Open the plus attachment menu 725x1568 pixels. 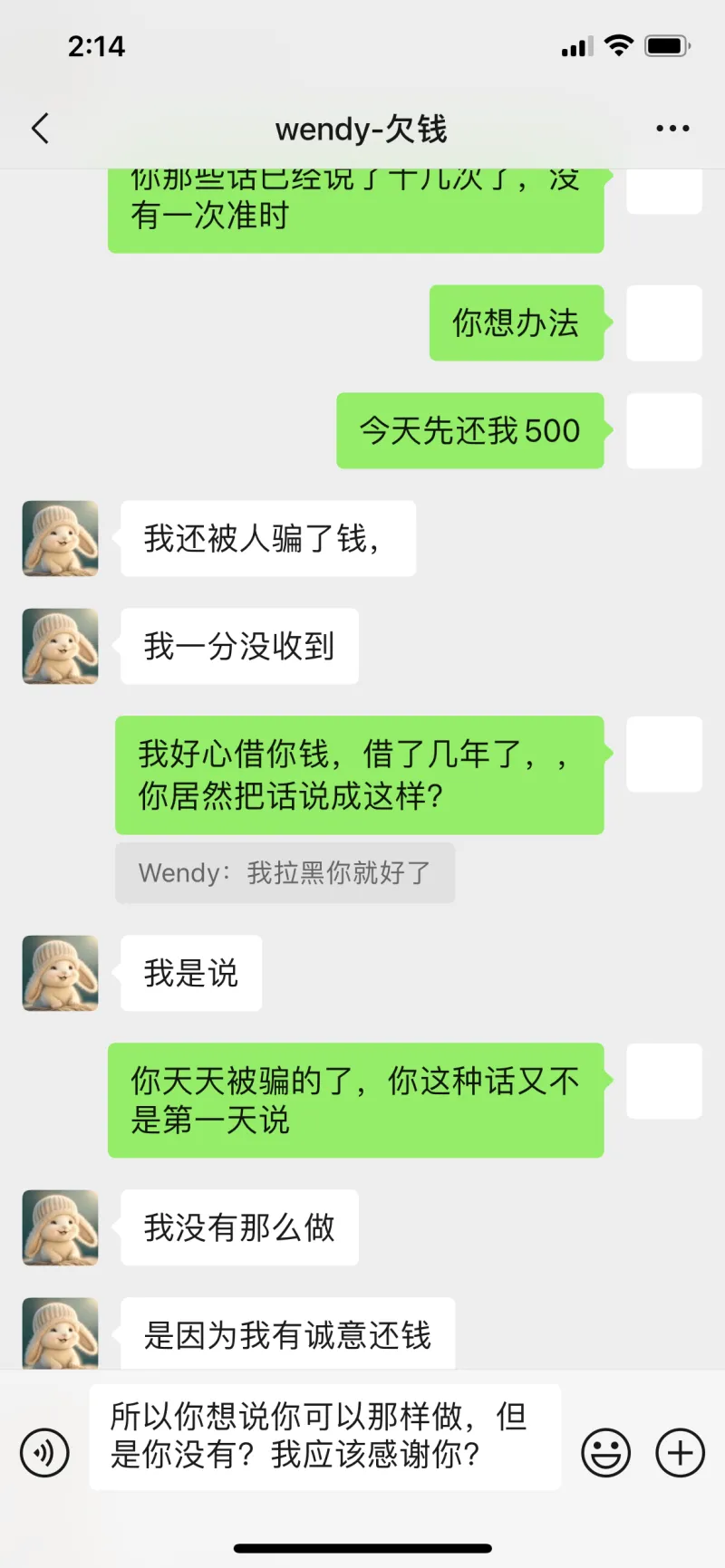click(680, 1453)
